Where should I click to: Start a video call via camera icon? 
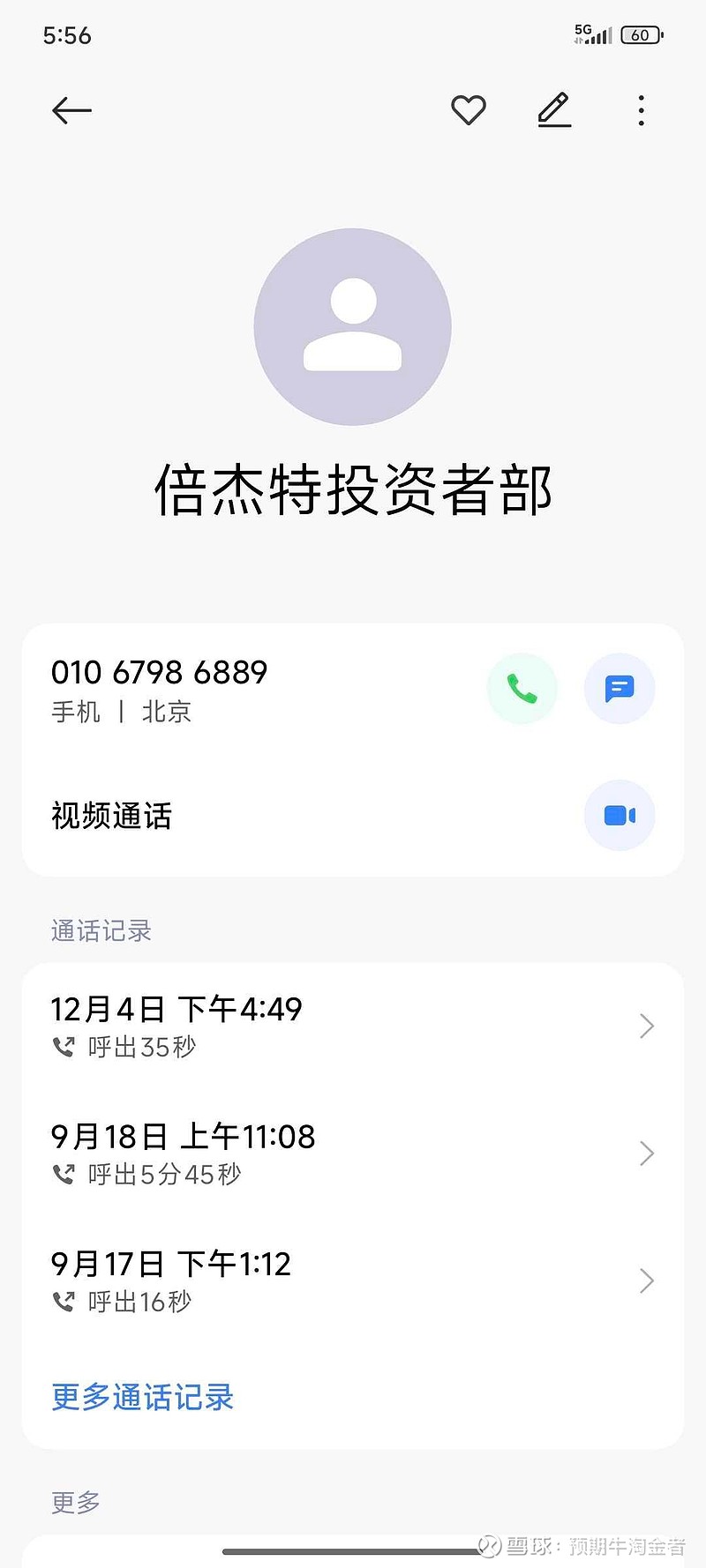click(x=619, y=816)
